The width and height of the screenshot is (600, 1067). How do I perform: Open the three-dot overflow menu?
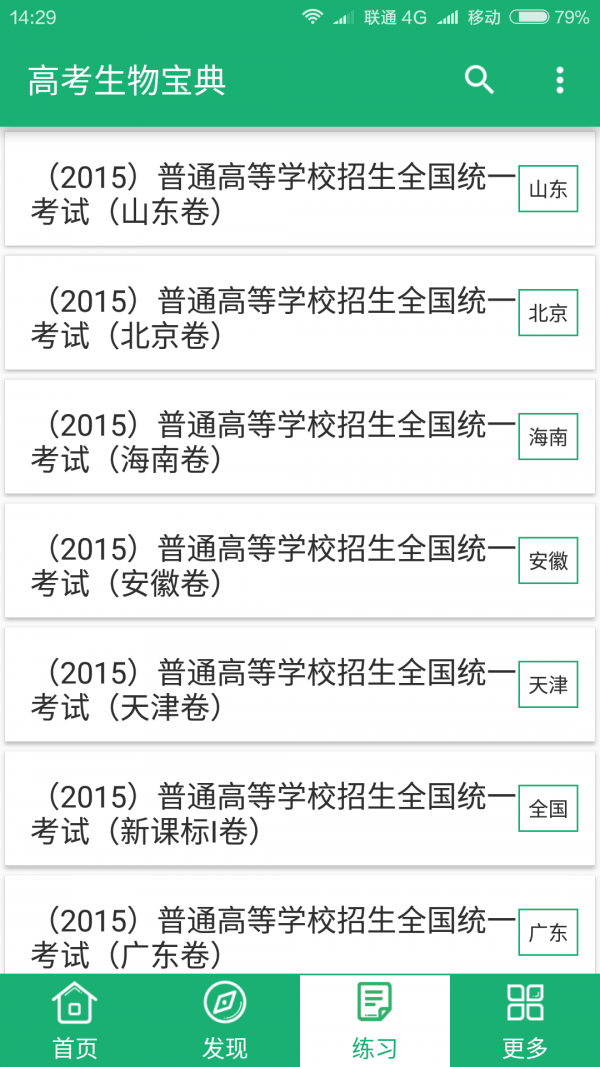(559, 80)
